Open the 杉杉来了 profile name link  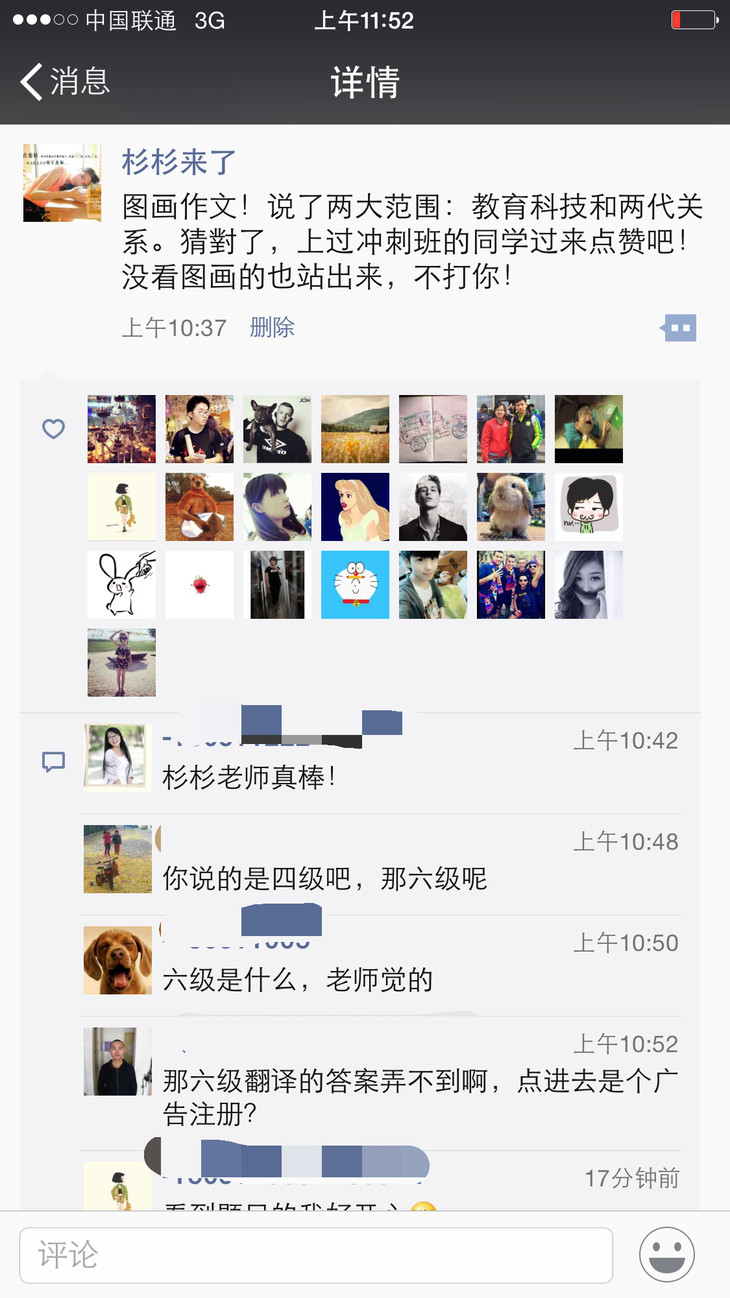pos(179,161)
